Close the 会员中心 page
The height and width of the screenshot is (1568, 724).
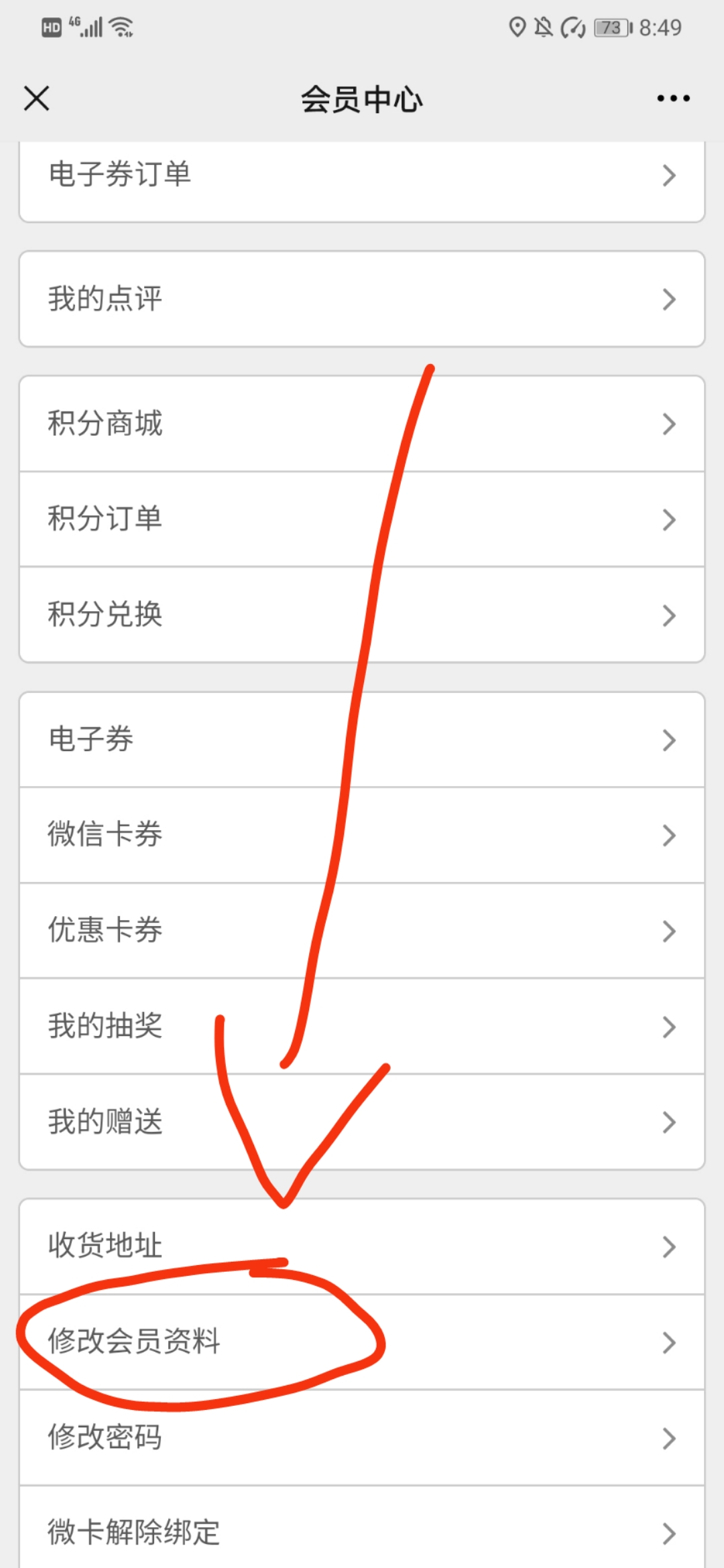click(36, 99)
